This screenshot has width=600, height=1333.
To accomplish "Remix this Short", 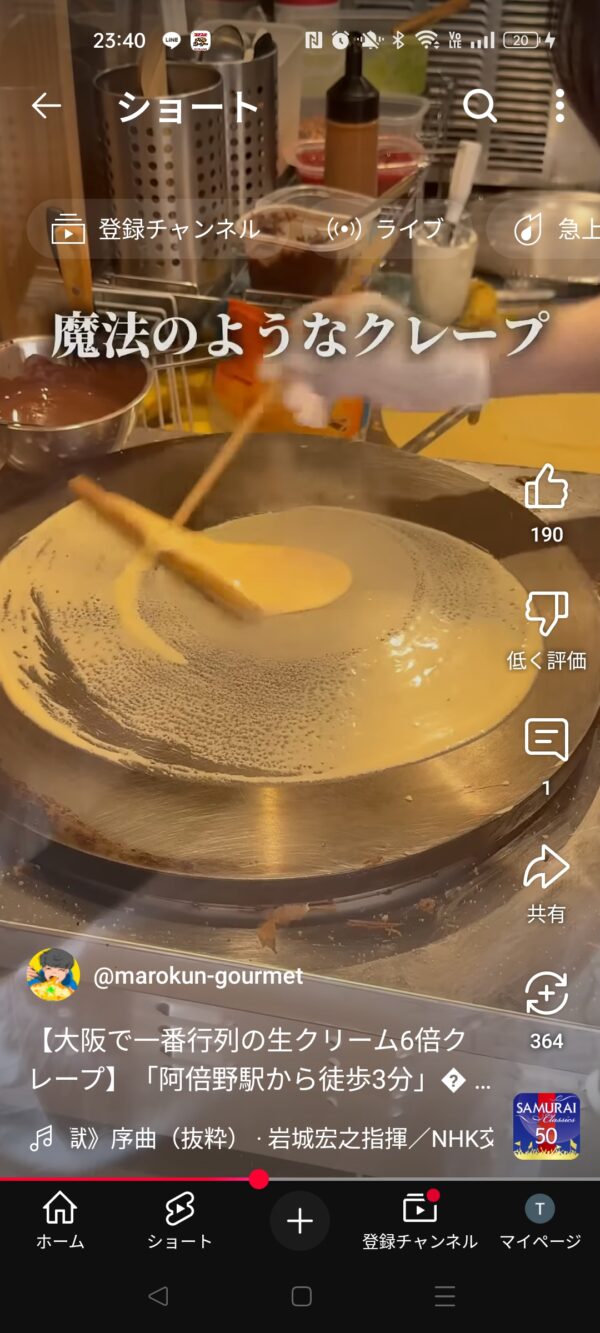I will click(546, 994).
